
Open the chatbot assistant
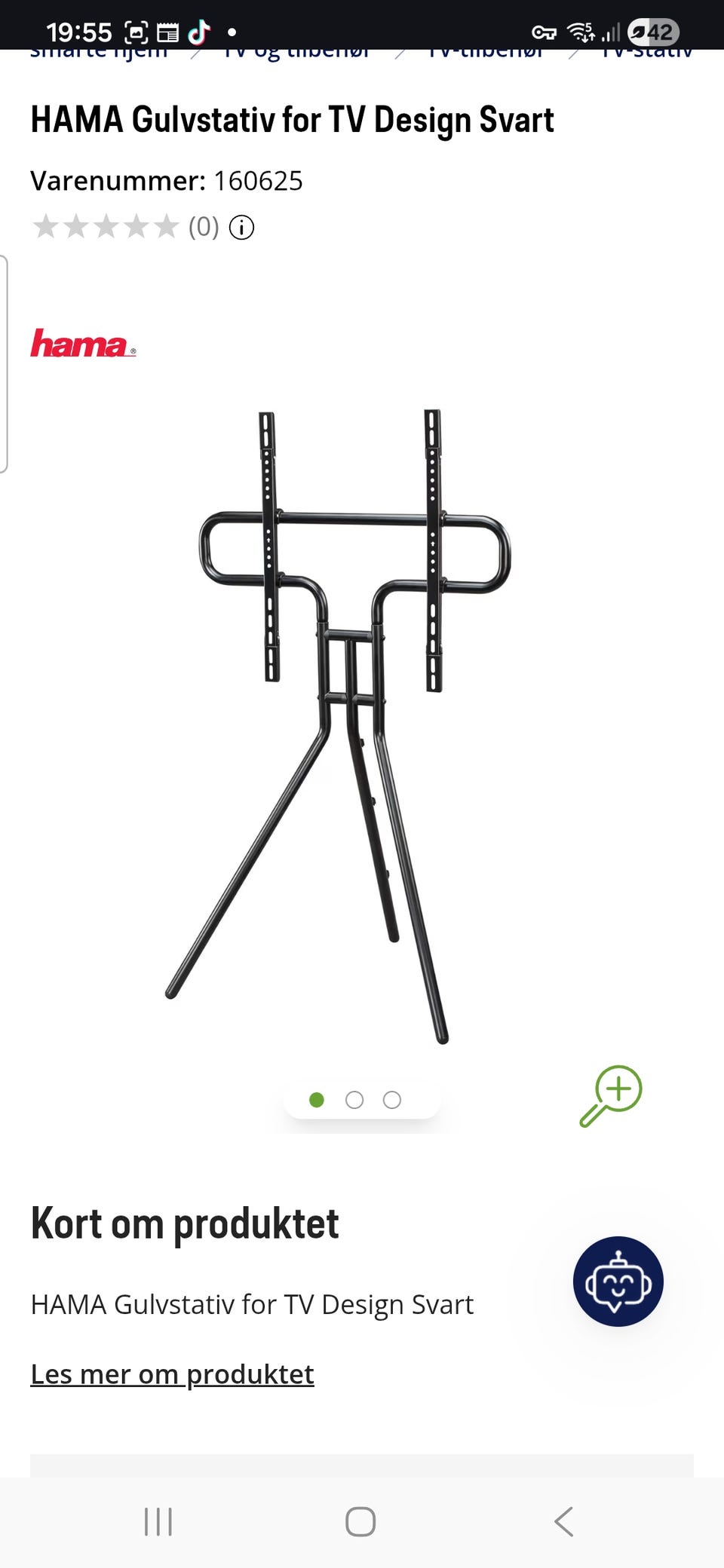[x=618, y=1282]
